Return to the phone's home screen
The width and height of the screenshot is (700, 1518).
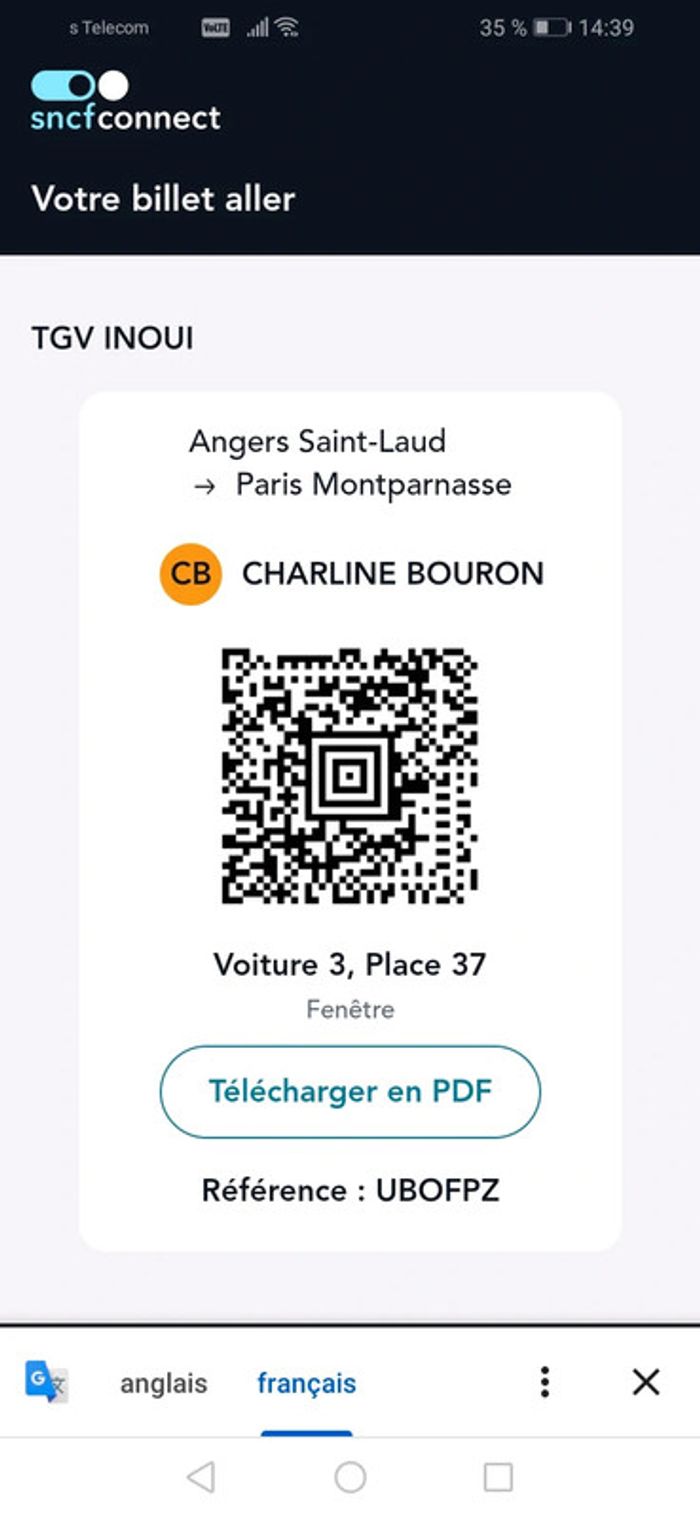click(350, 1476)
